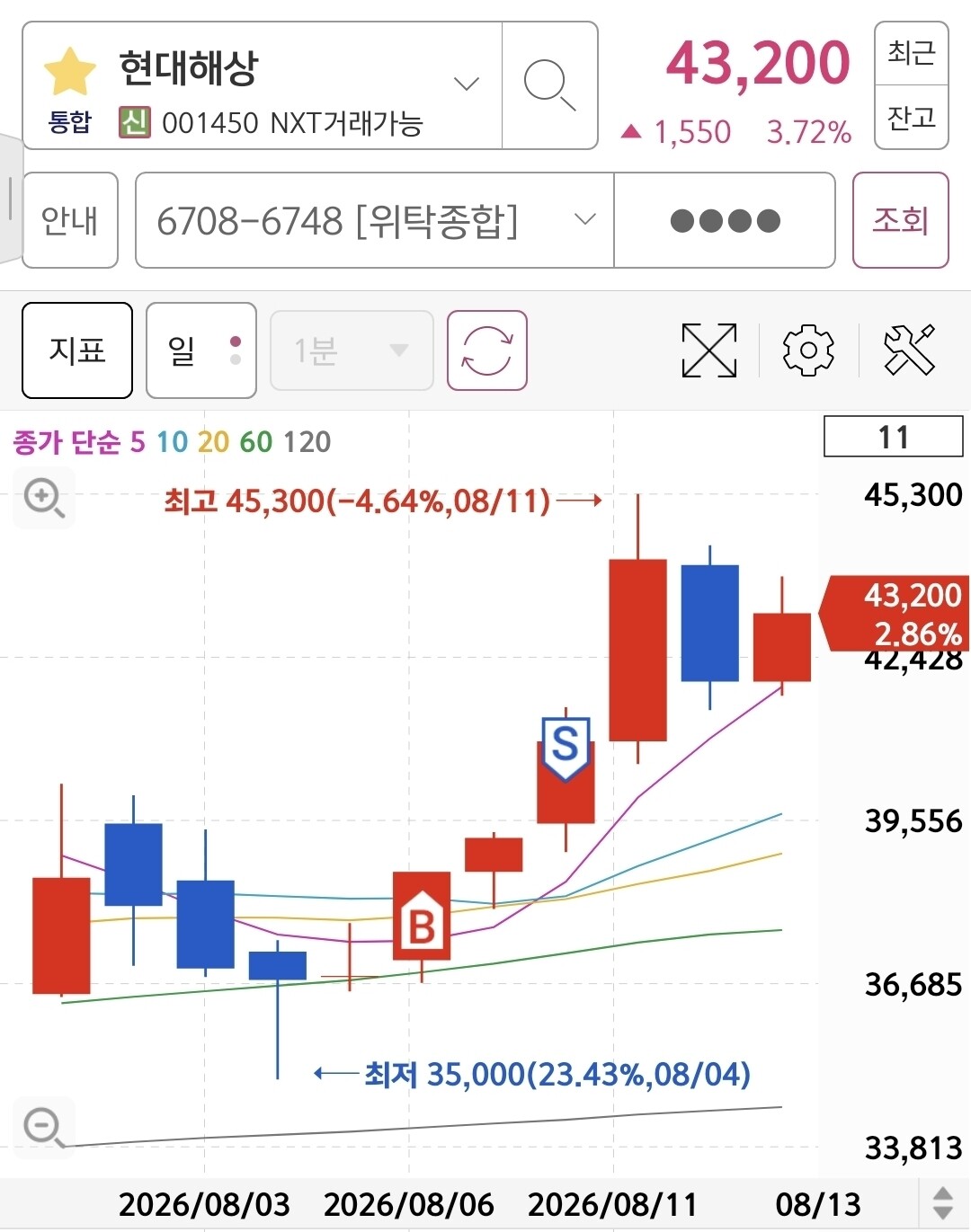Expand the 현대해상 stock selector dropdown
Image resolution: width=971 pixels, height=1232 pixels.
pyautogui.click(x=466, y=84)
